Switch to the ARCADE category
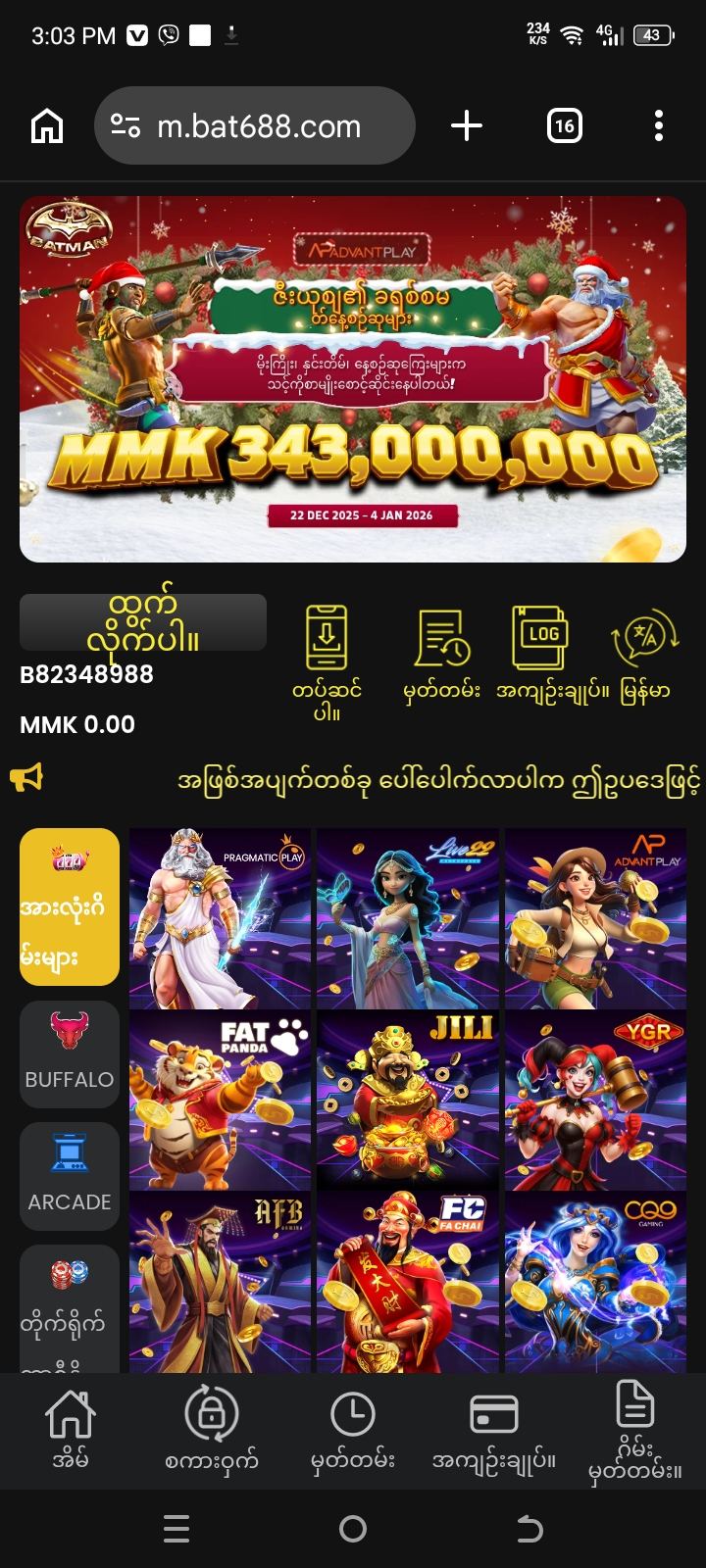 coord(70,1176)
